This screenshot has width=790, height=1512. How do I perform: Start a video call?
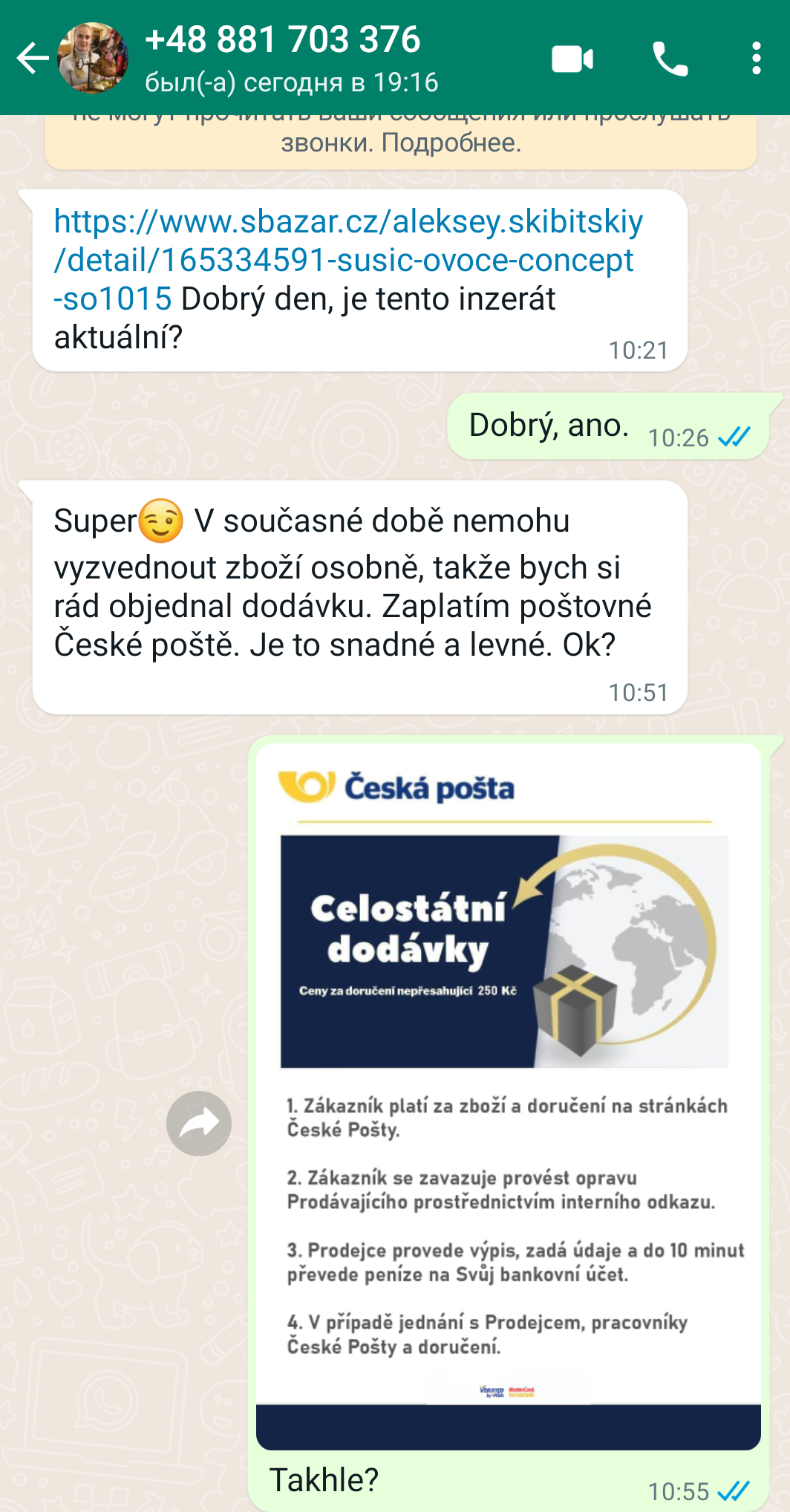[x=572, y=59]
